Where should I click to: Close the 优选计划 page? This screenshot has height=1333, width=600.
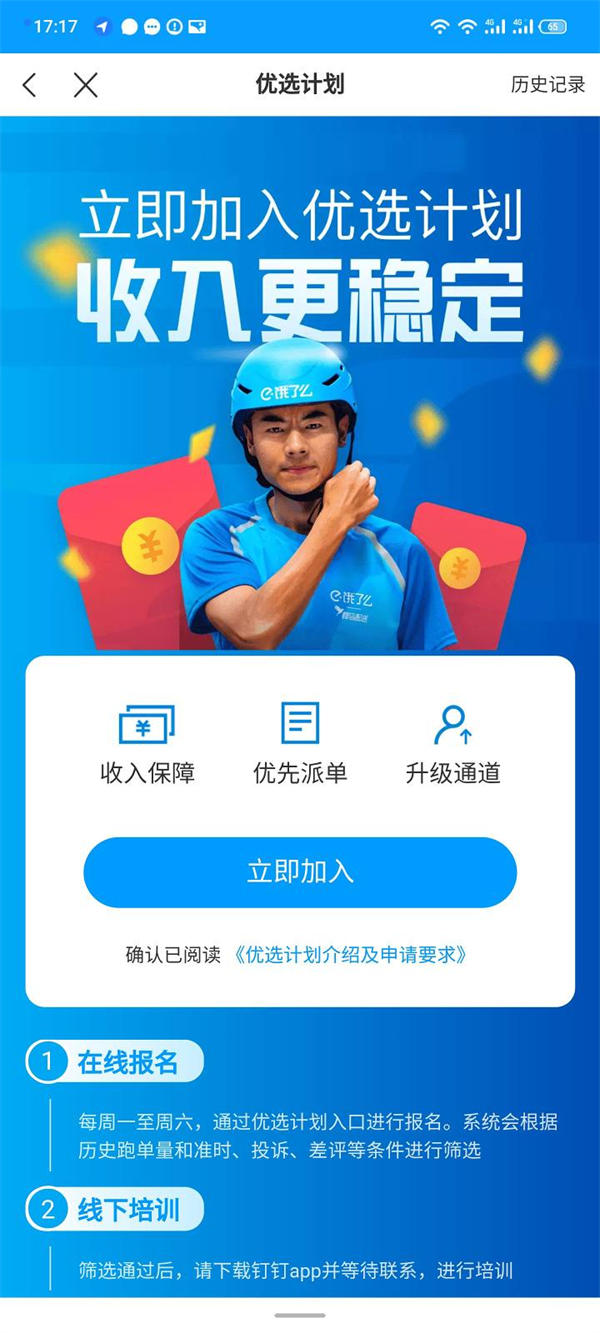click(86, 85)
